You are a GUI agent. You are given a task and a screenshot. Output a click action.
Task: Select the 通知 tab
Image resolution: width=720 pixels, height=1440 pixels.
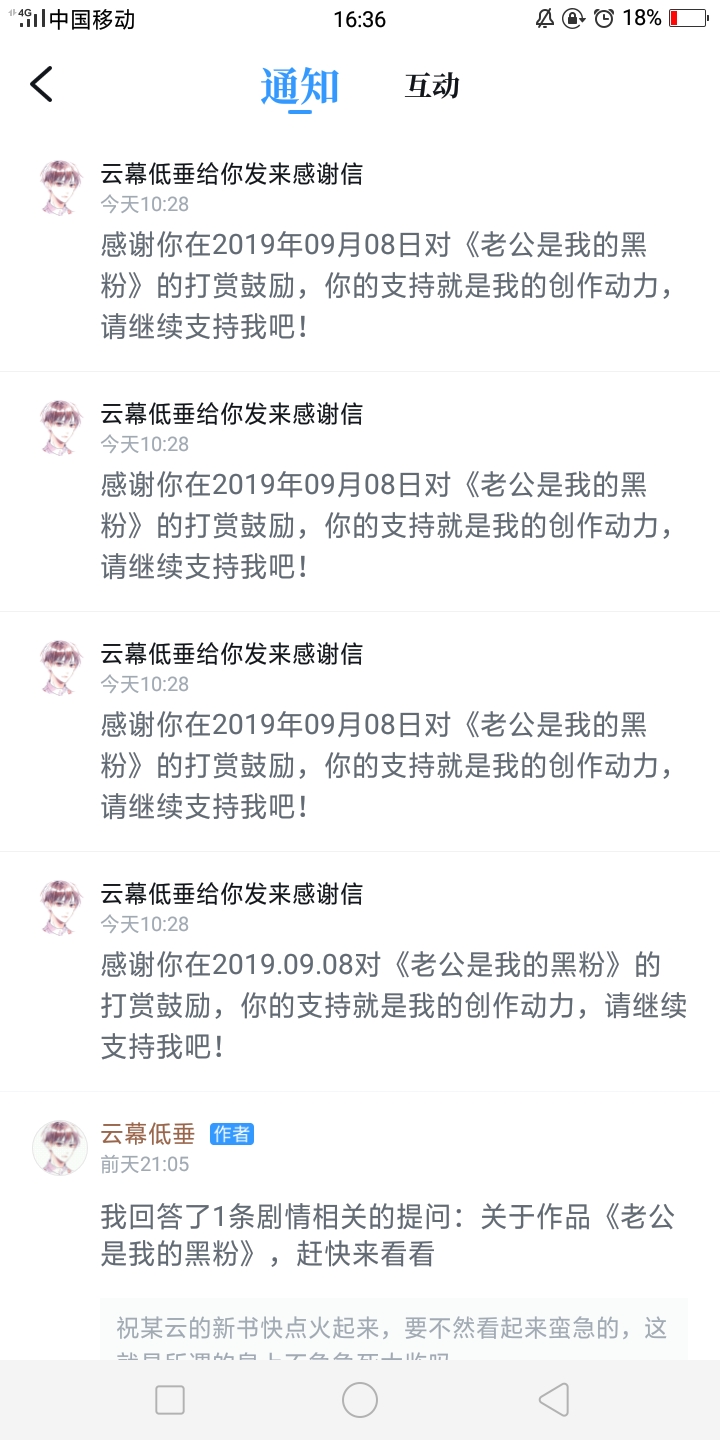point(300,87)
